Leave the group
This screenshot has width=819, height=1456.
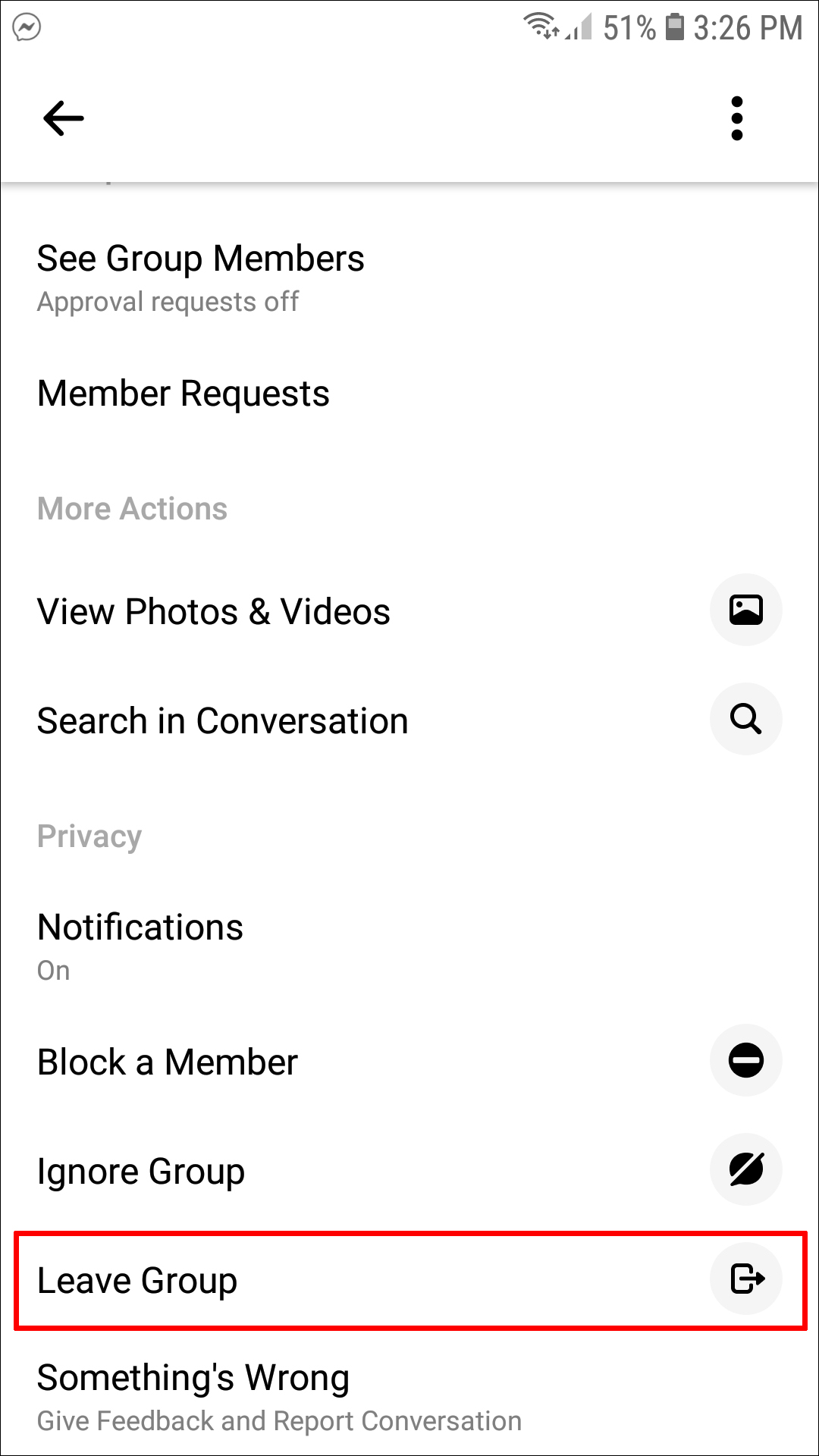137,1280
